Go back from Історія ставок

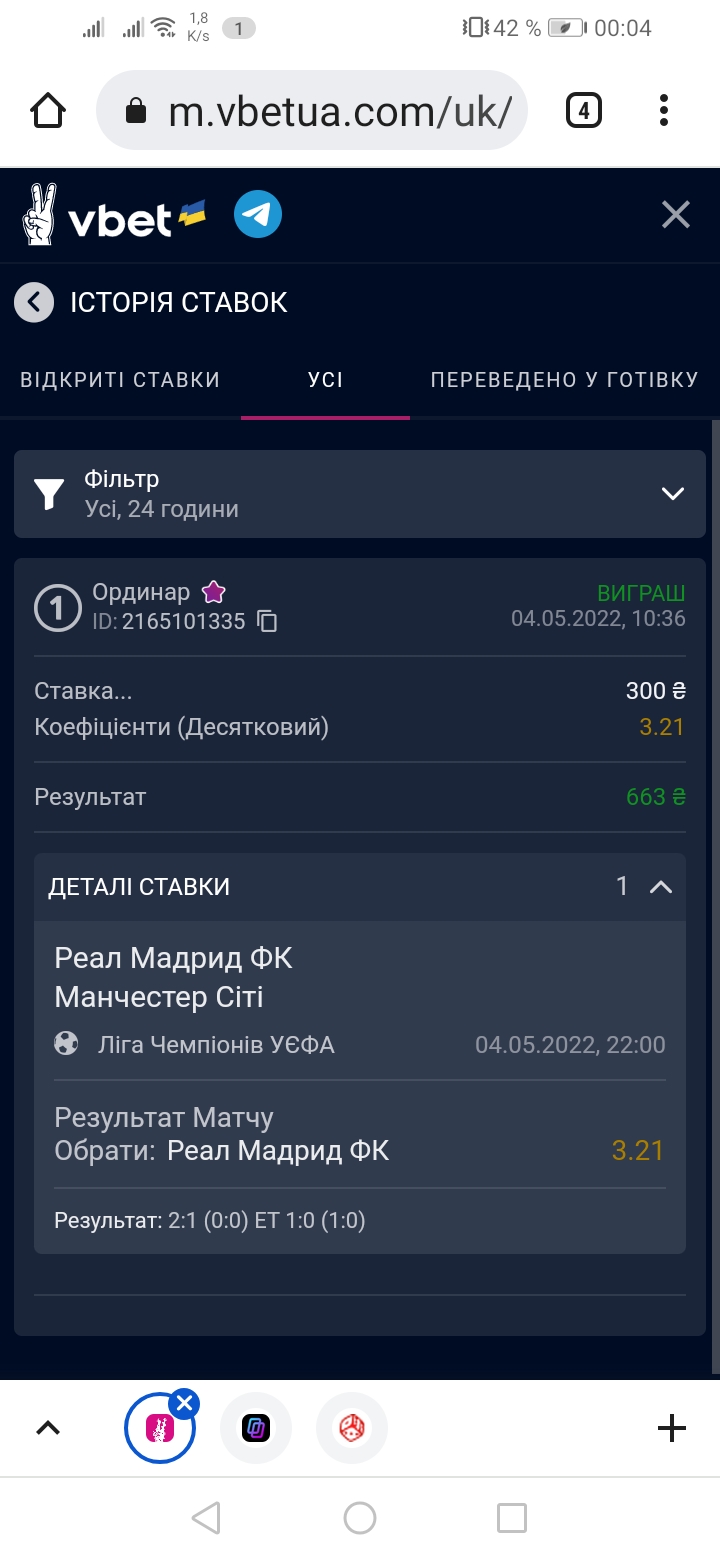pyautogui.click(x=34, y=302)
